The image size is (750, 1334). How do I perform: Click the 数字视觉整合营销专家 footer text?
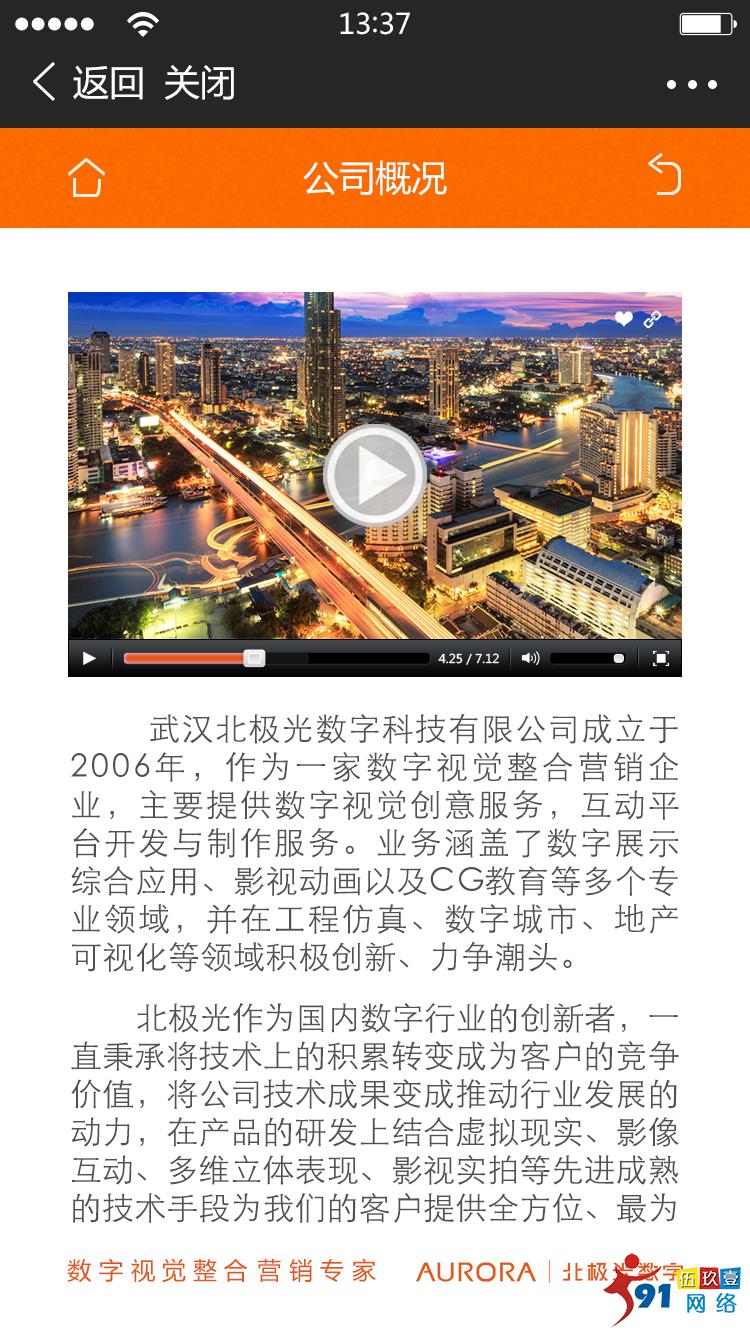(x=220, y=1271)
